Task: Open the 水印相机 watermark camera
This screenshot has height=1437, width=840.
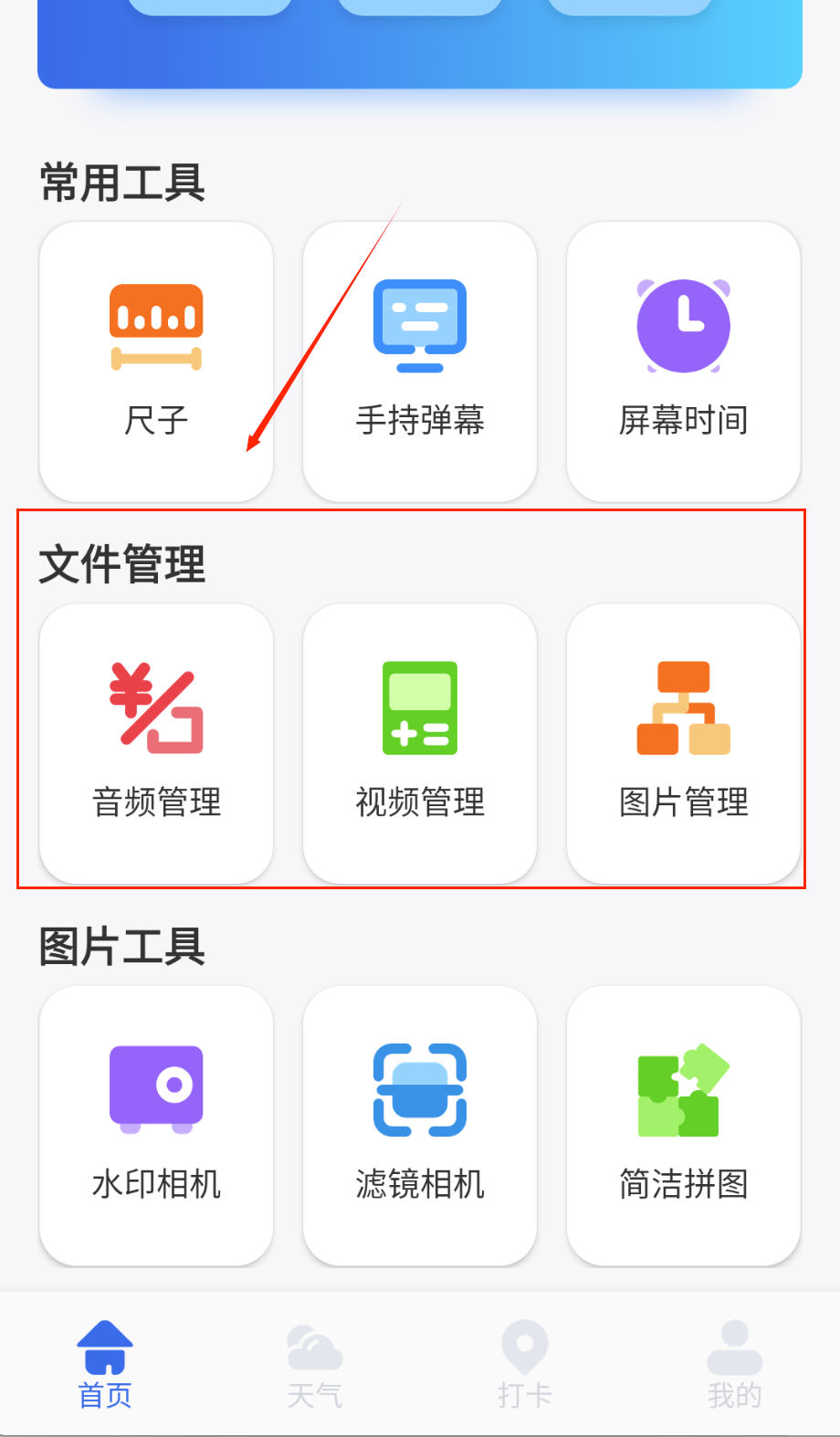Action: 156,1125
